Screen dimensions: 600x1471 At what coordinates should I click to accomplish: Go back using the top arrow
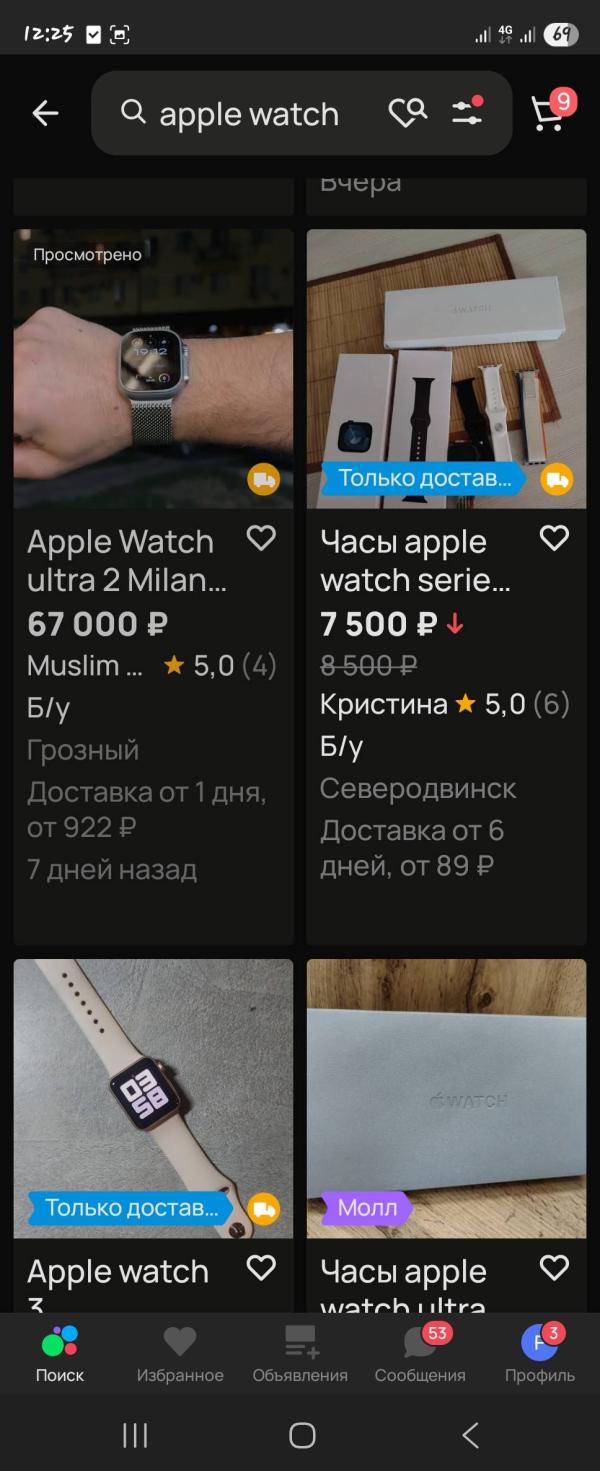click(x=45, y=114)
